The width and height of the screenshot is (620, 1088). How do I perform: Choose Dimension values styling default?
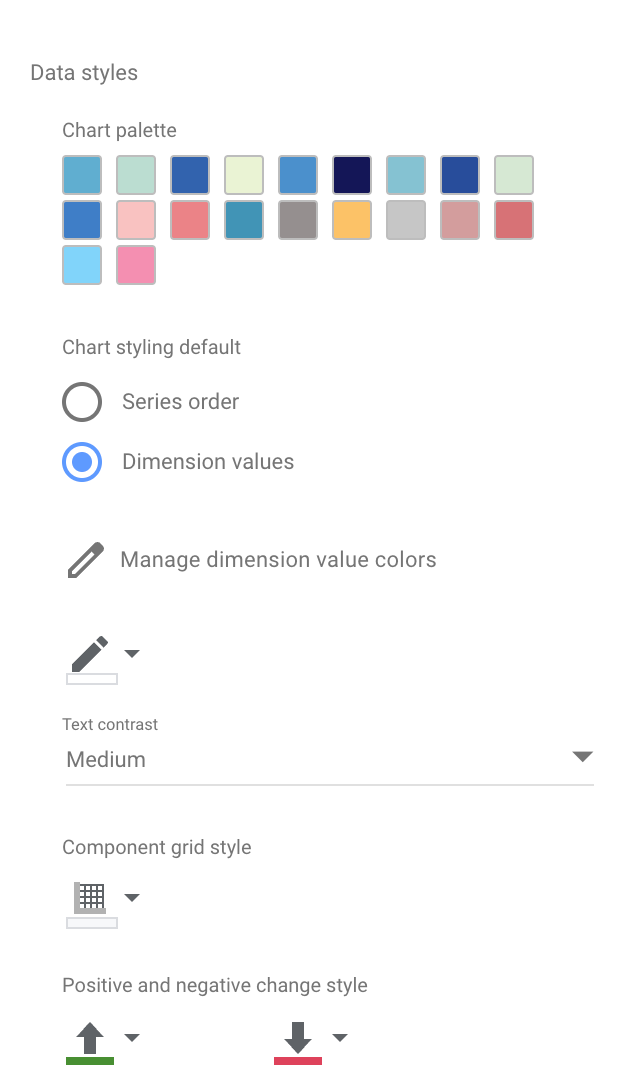(82, 462)
